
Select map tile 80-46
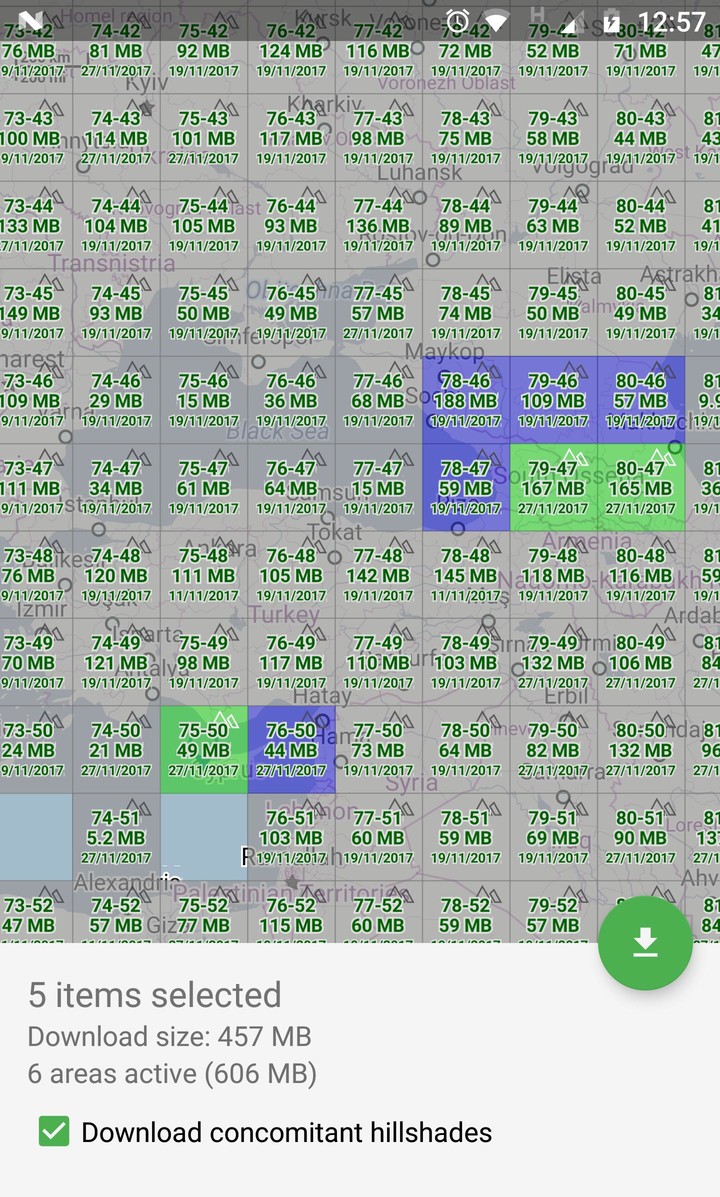pyautogui.click(x=641, y=400)
